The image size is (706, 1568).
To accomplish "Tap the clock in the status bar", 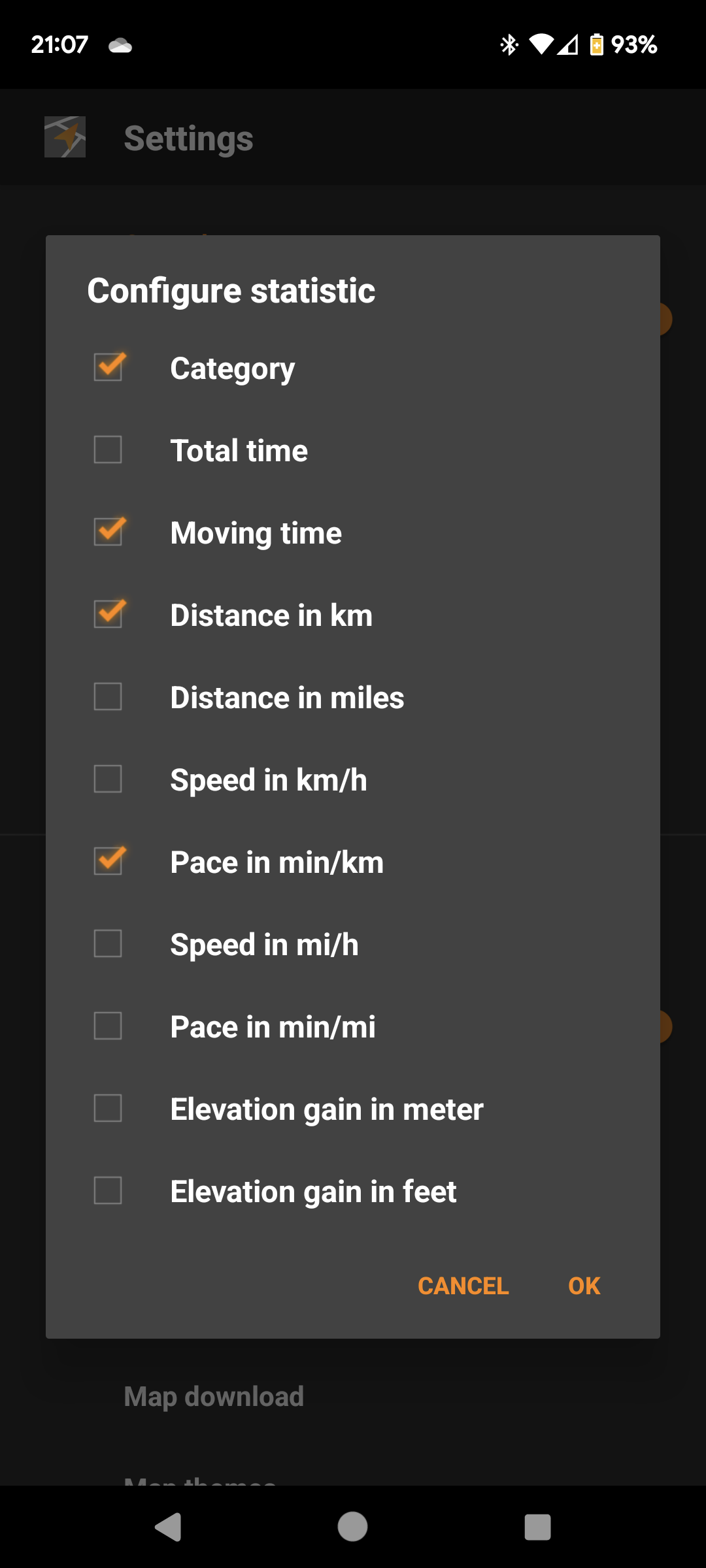I will pyautogui.click(x=59, y=44).
